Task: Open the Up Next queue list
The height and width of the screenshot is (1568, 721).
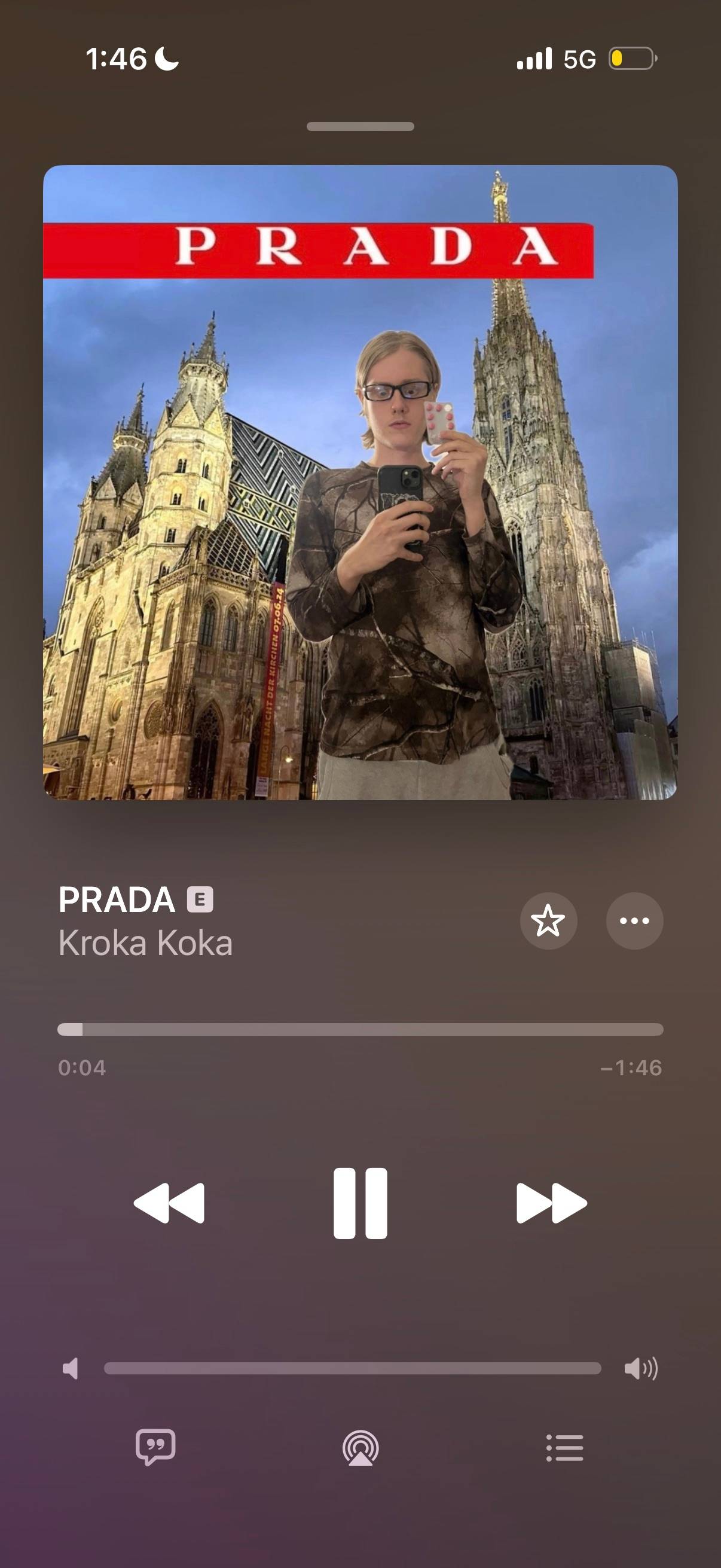Action: [x=564, y=1447]
